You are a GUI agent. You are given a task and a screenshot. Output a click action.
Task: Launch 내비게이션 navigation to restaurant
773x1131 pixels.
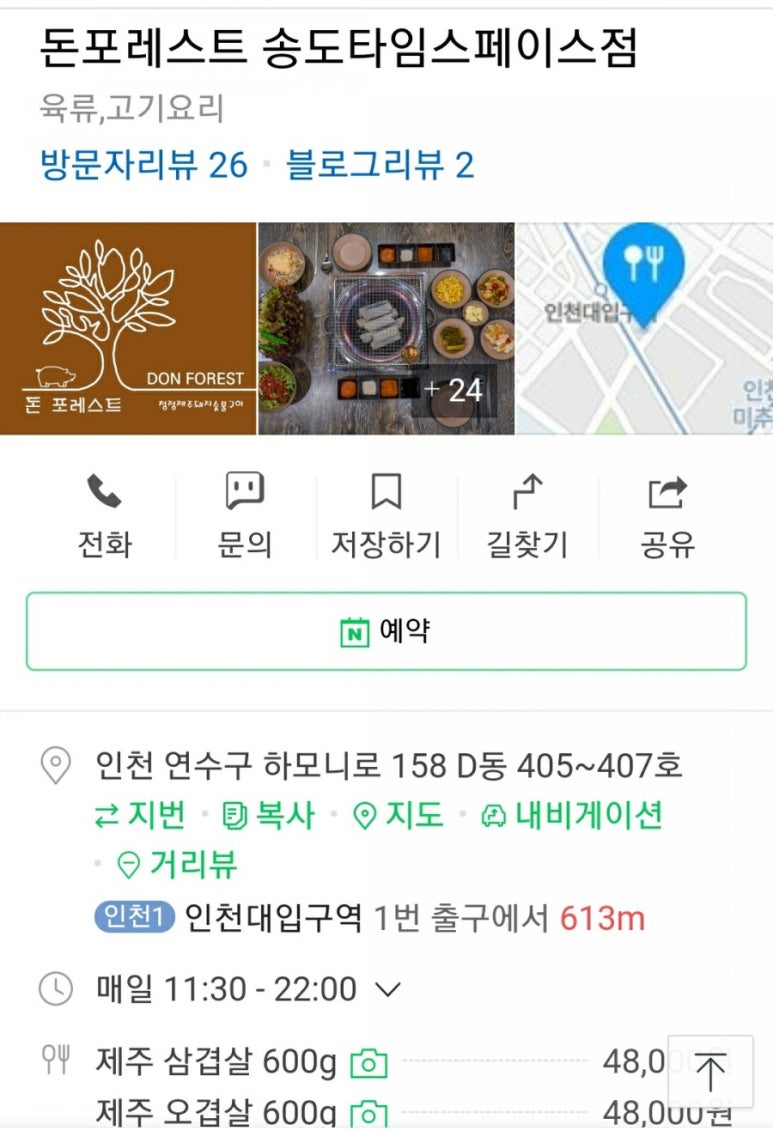572,815
